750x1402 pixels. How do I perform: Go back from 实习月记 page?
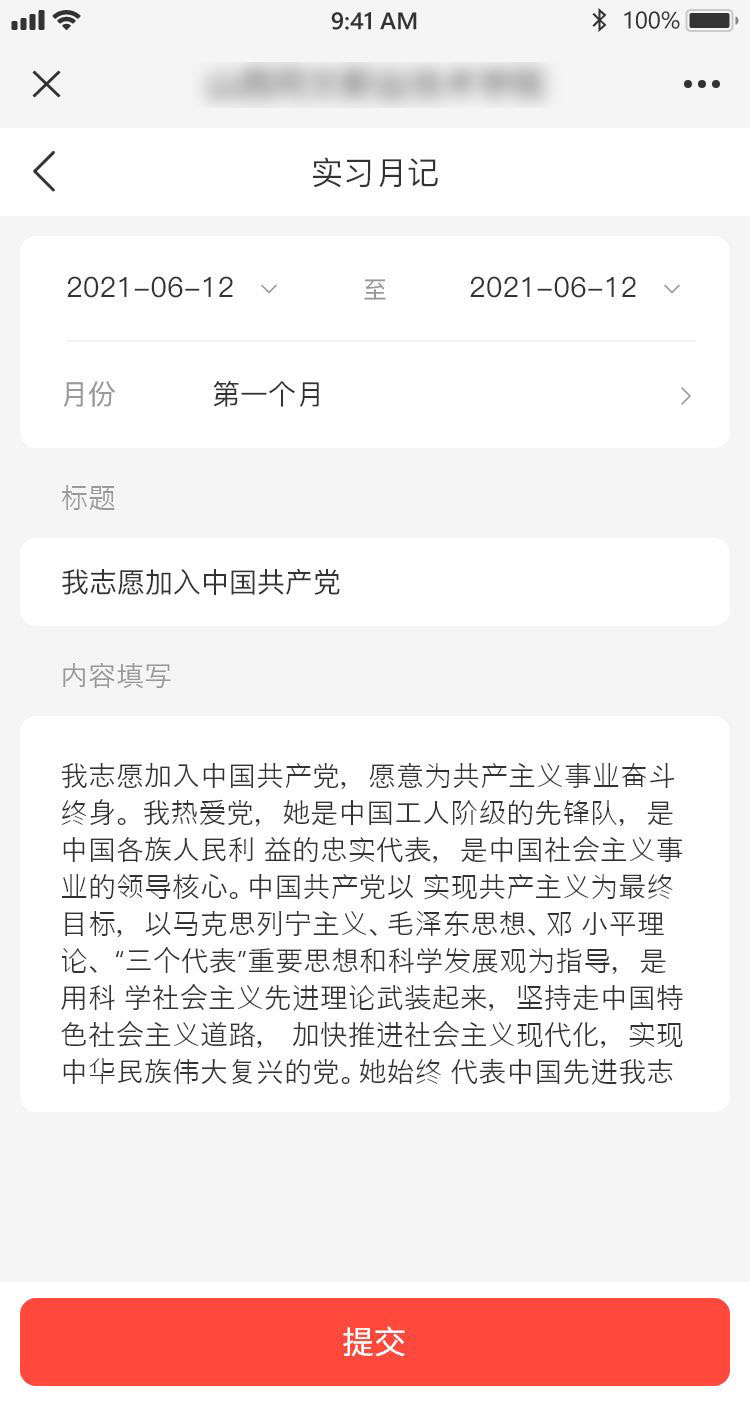tap(44, 172)
